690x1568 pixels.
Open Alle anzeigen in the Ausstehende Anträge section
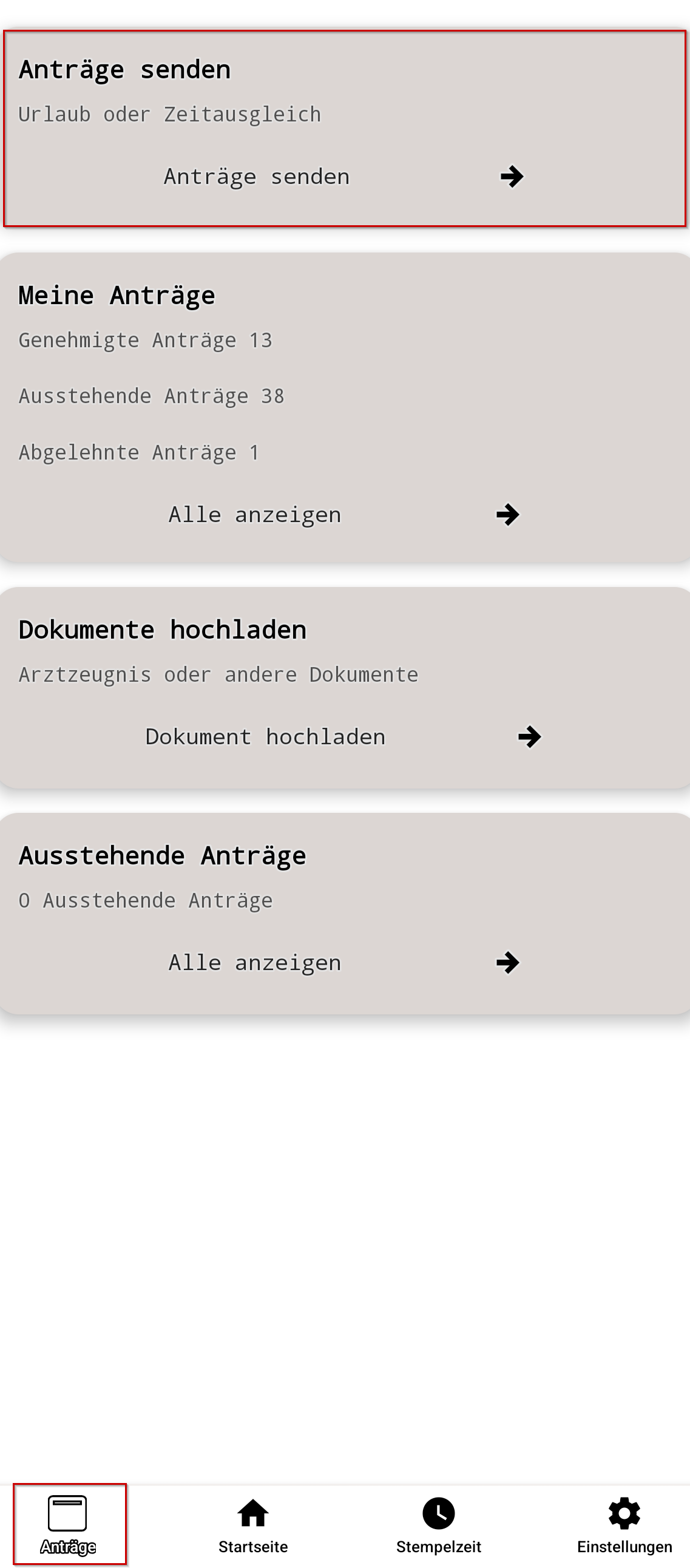tap(254, 962)
